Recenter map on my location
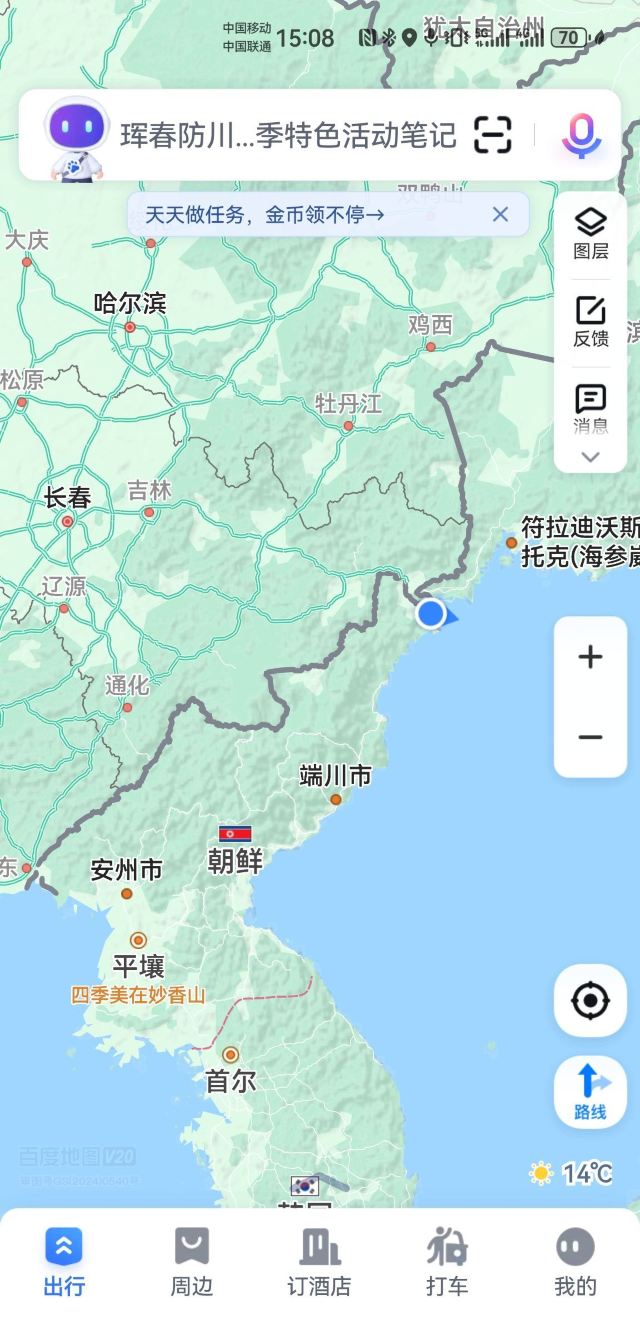640x1320 pixels. pos(591,1000)
